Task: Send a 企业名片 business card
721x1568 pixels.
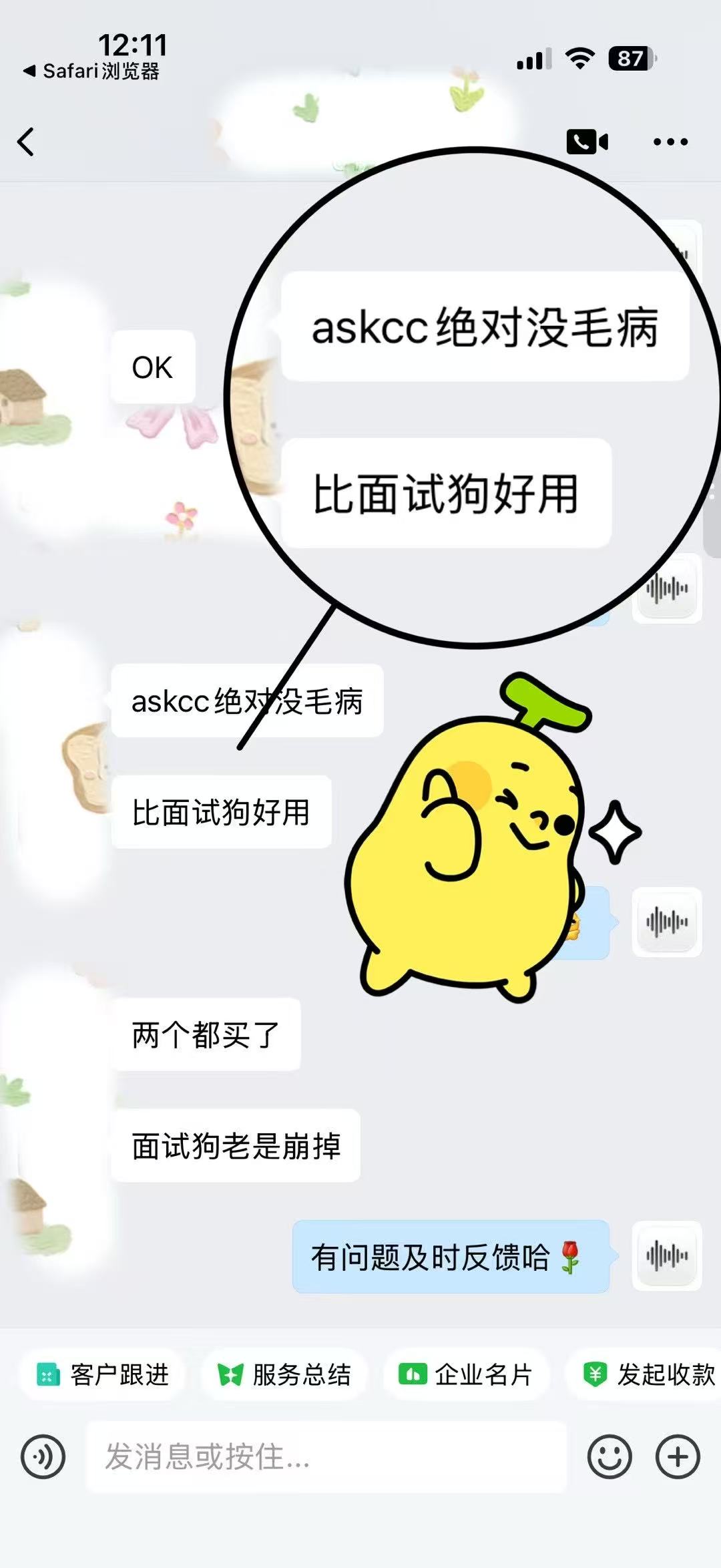Action: point(465,1375)
